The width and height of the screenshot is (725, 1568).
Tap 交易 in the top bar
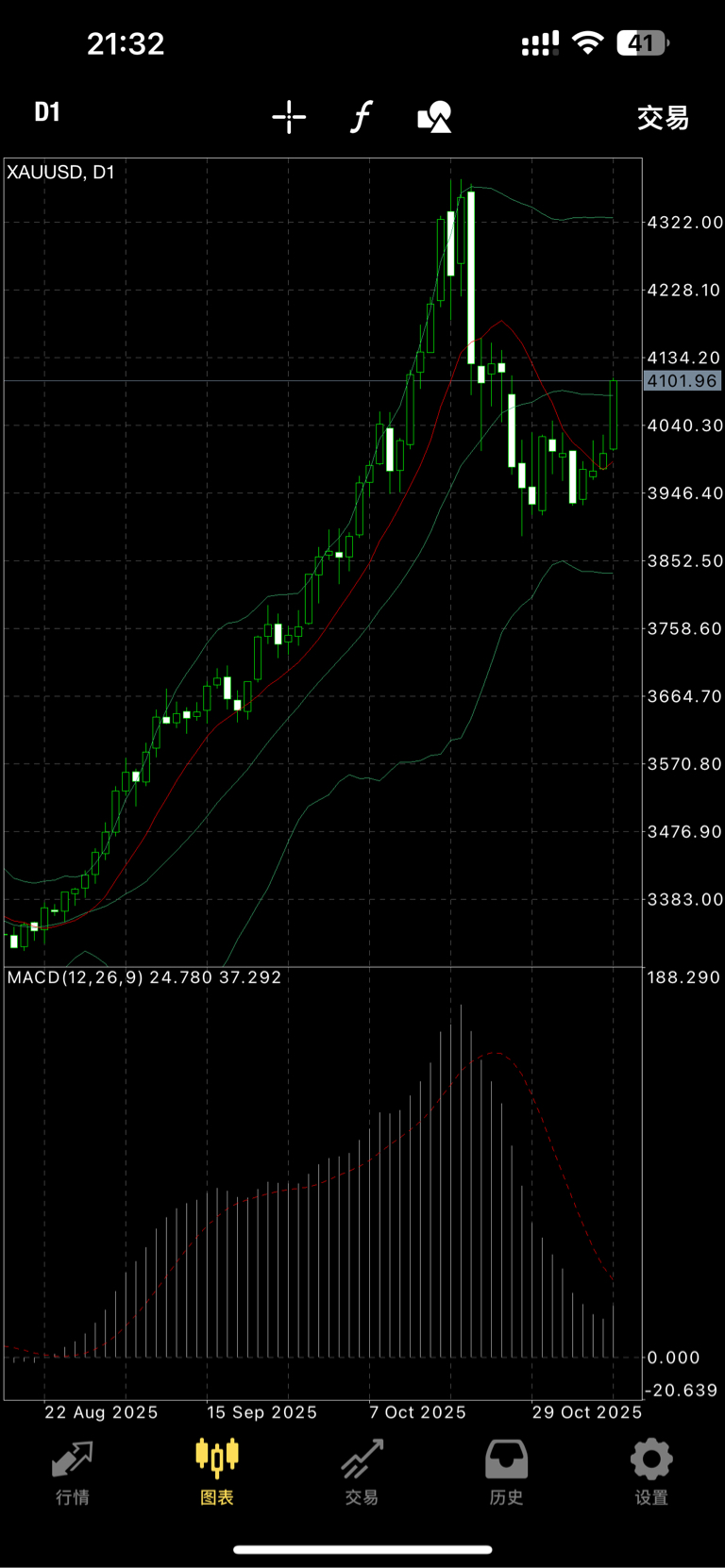click(663, 118)
